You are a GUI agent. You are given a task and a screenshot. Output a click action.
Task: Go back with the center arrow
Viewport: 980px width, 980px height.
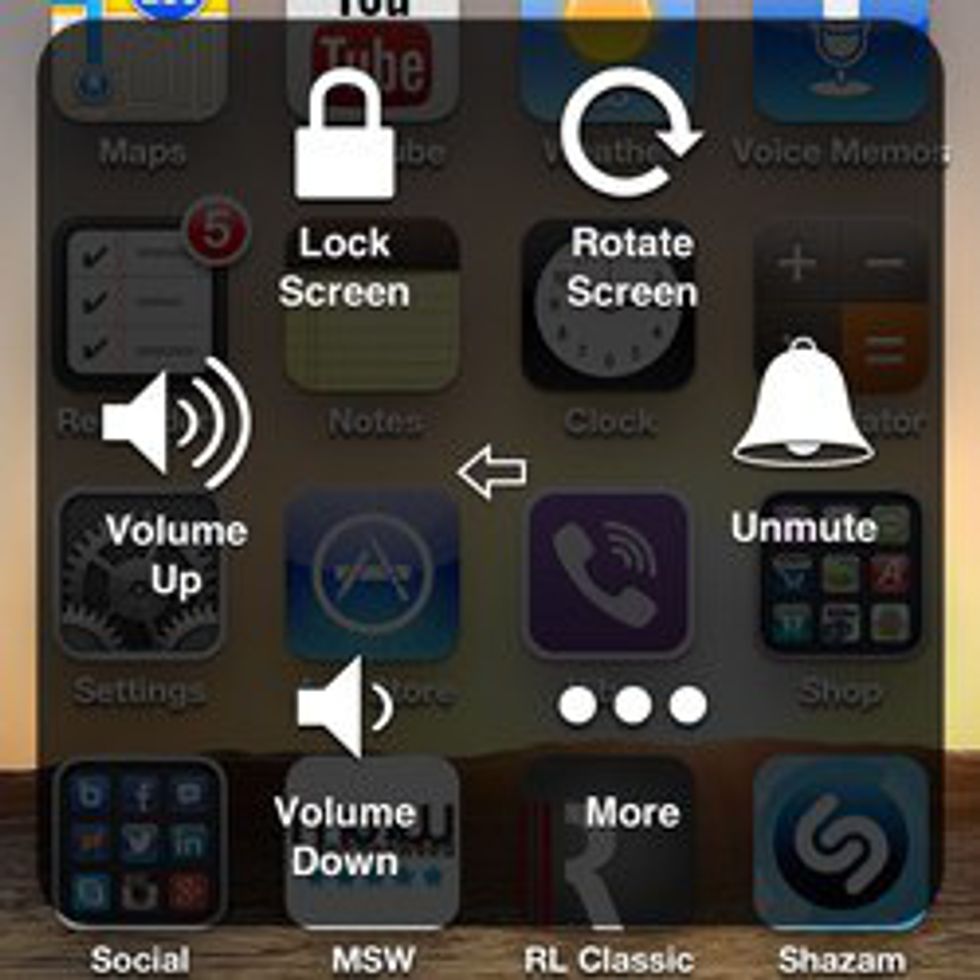pos(491,472)
